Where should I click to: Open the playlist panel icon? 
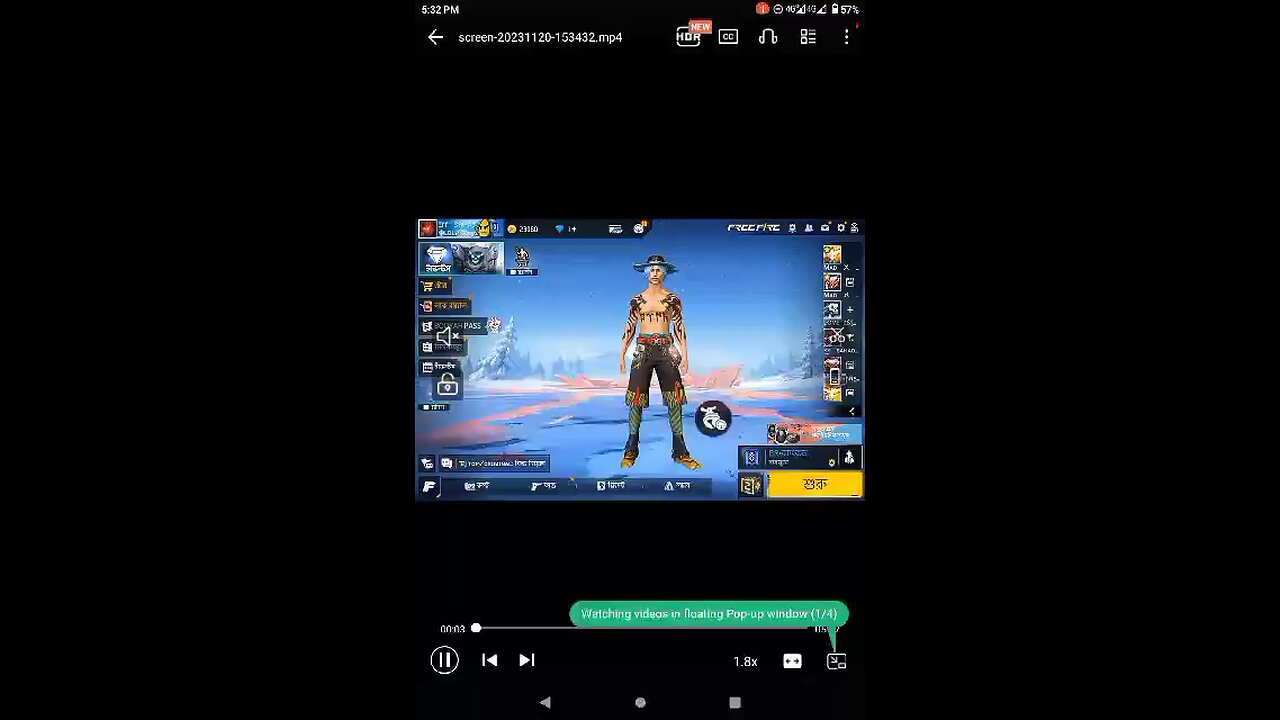tap(808, 37)
